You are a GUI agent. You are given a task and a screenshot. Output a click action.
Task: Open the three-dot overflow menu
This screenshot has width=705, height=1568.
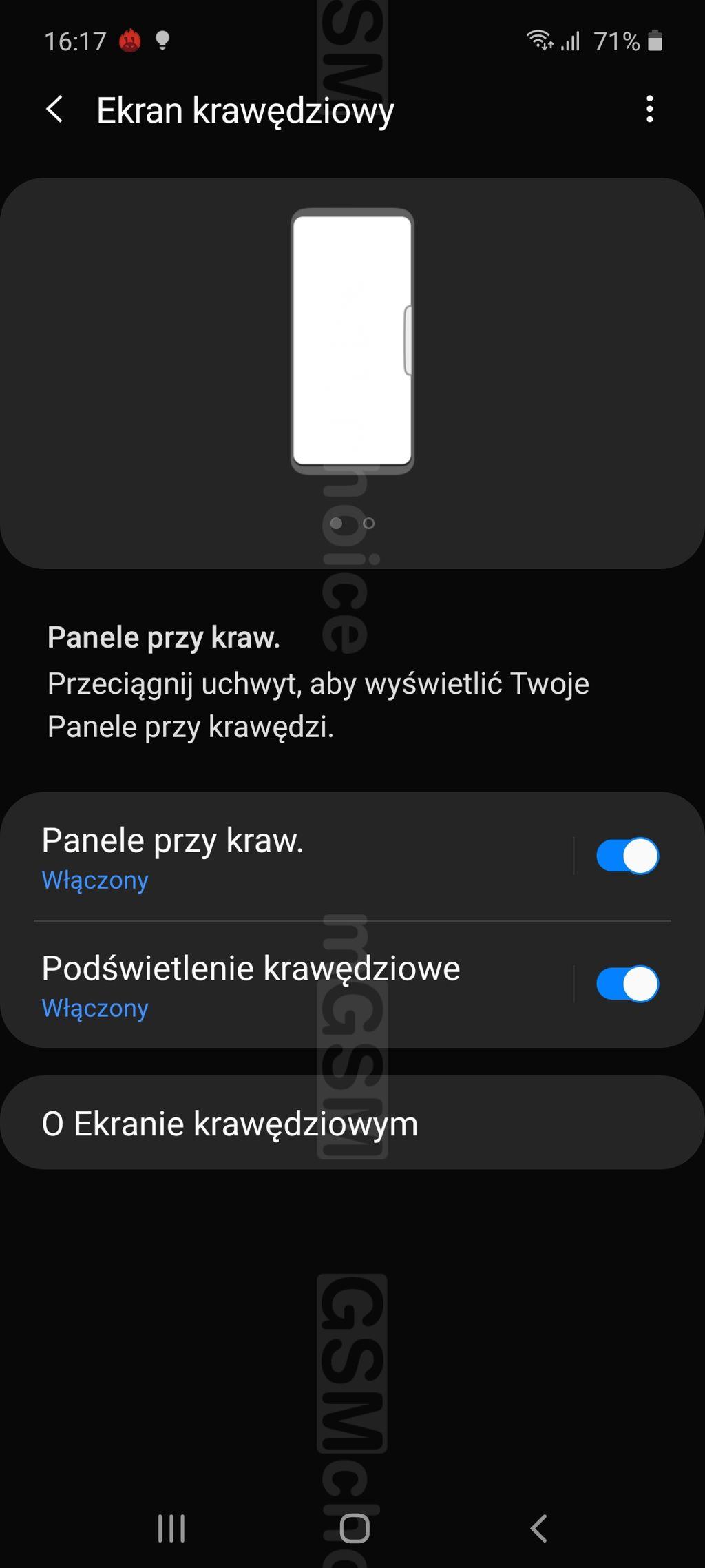click(x=649, y=110)
